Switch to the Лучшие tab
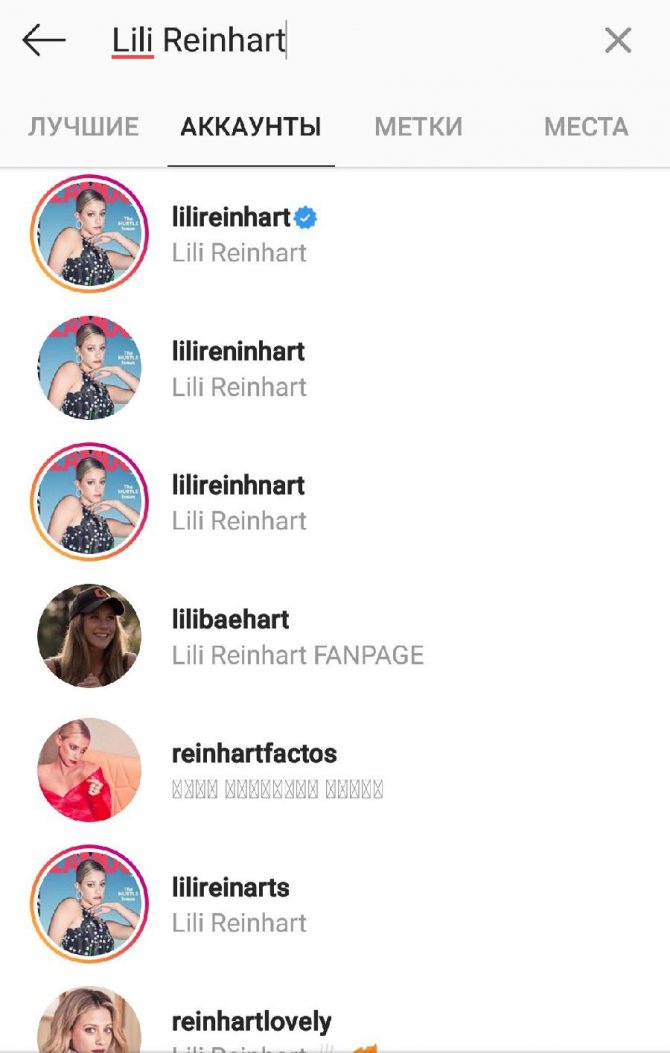 click(x=83, y=127)
